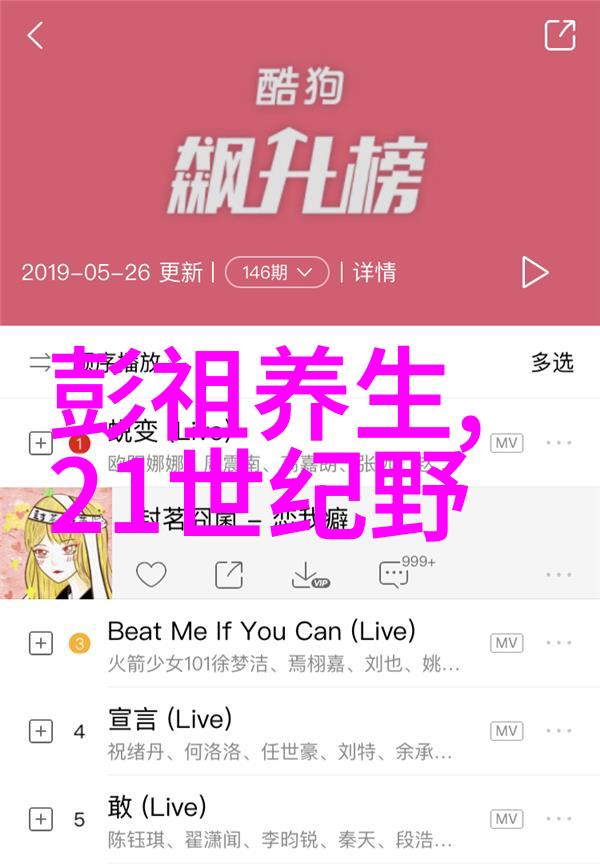Open more options for 宣言 (Live)

558,731
